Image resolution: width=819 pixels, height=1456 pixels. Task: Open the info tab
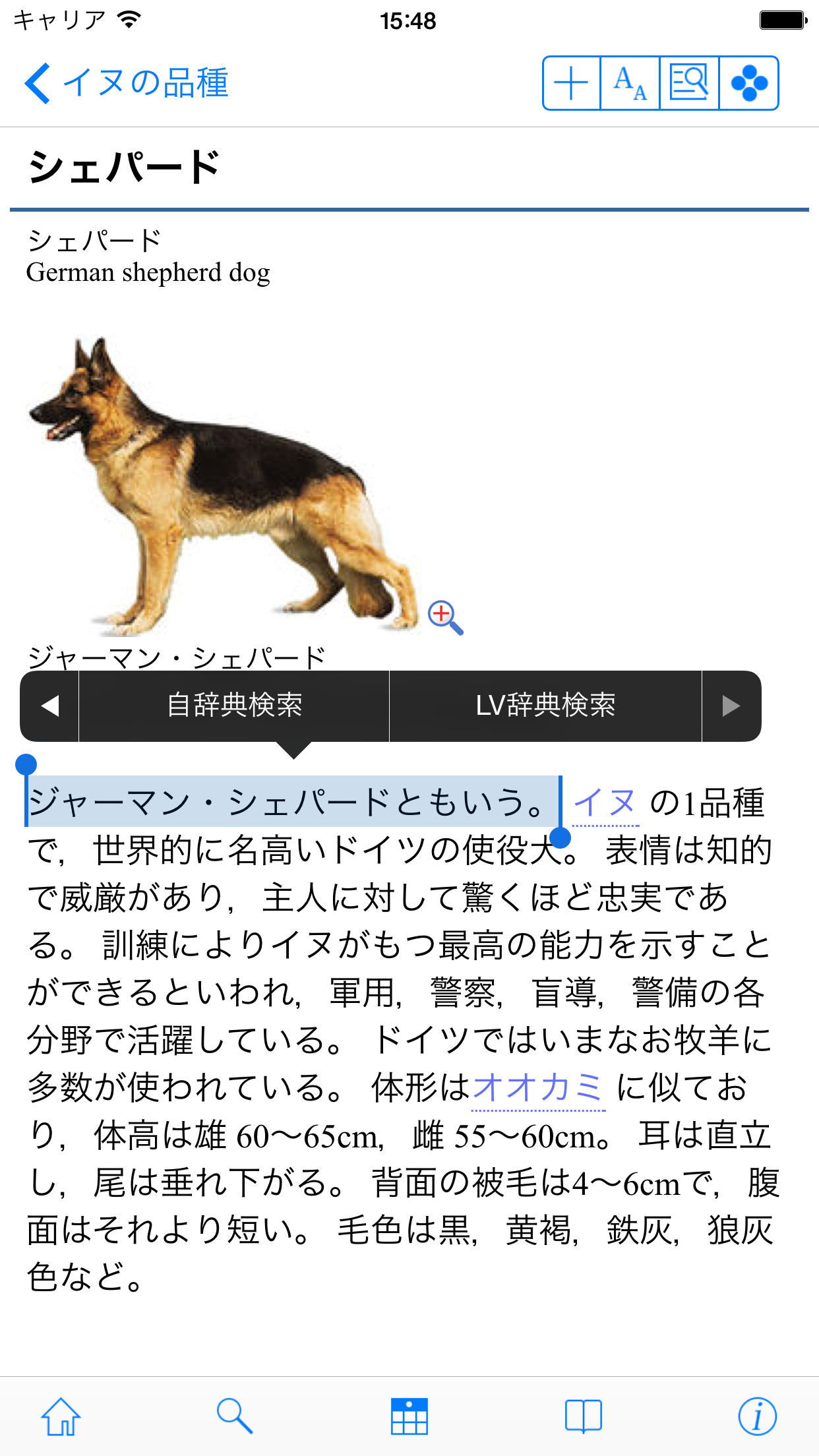757,1416
